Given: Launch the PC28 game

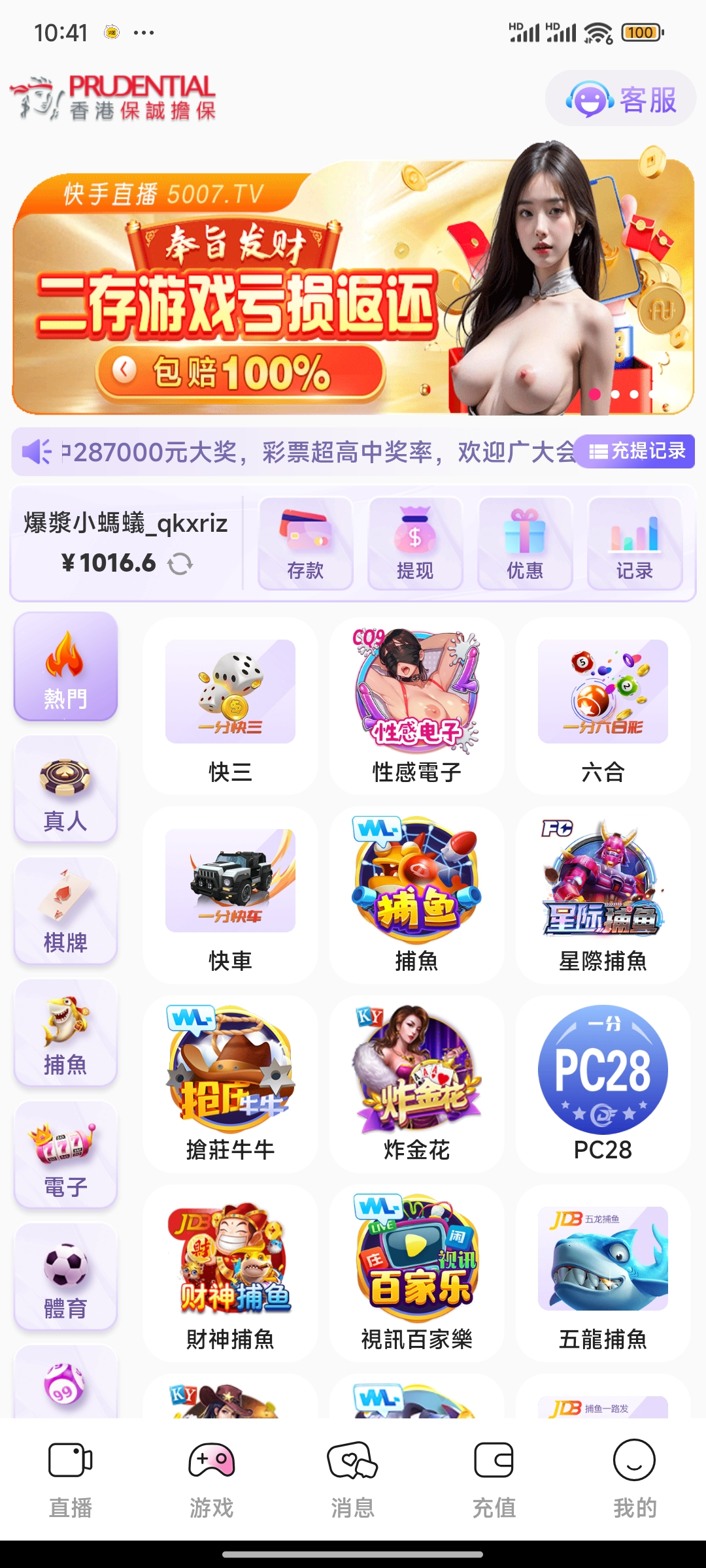Looking at the screenshot, I should point(603,1083).
